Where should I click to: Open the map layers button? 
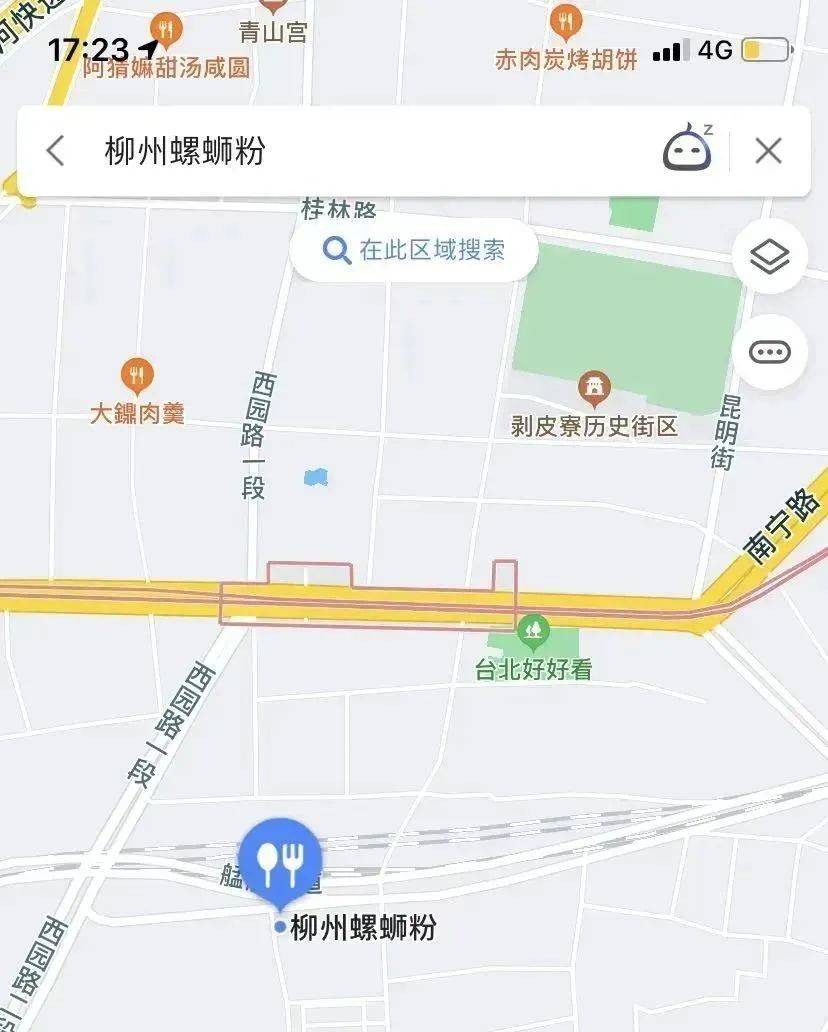click(x=769, y=257)
